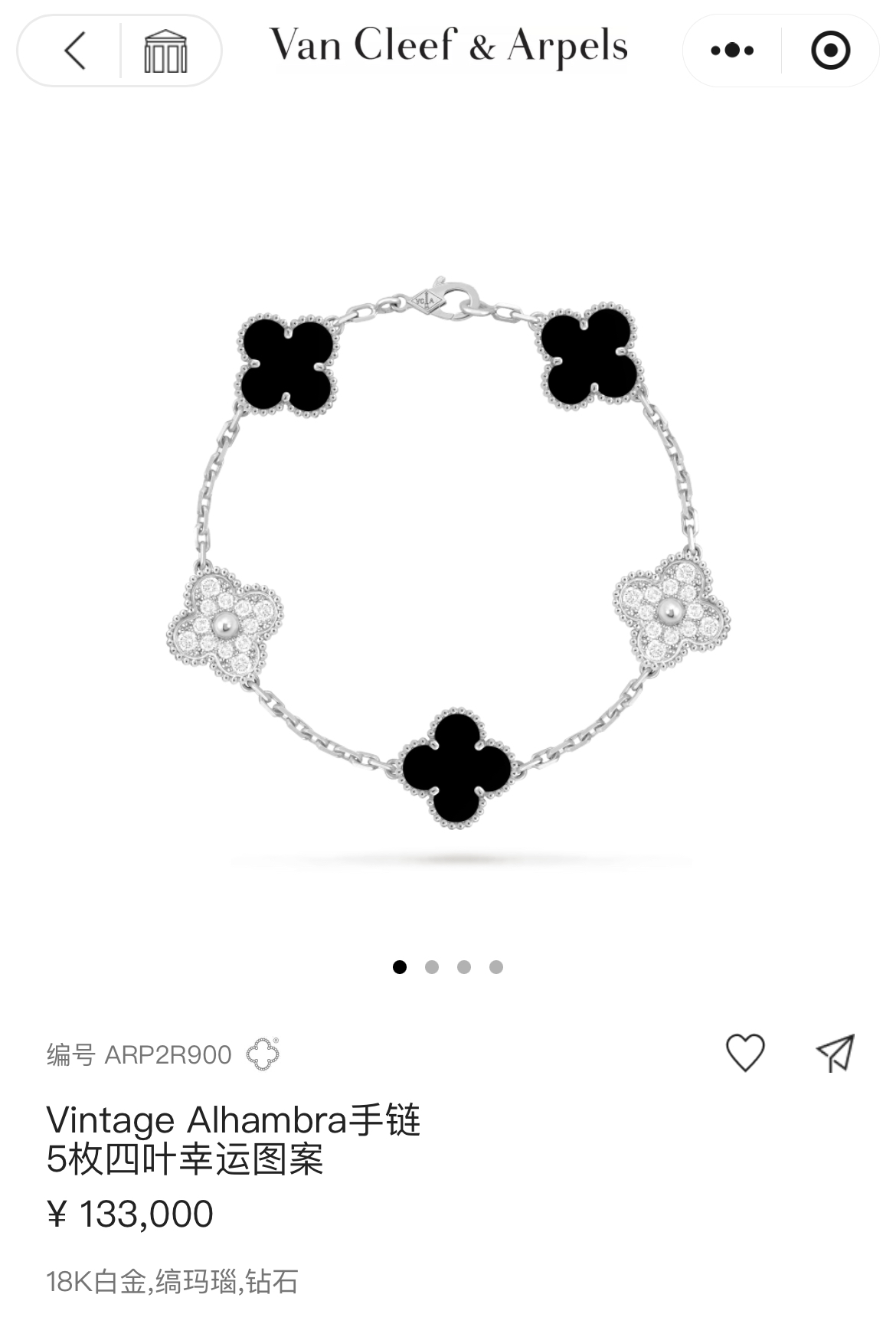Image resolution: width=896 pixels, height=1327 pixels.
Task: Jump to the second image dot
Action: click(x=432, y=967)
